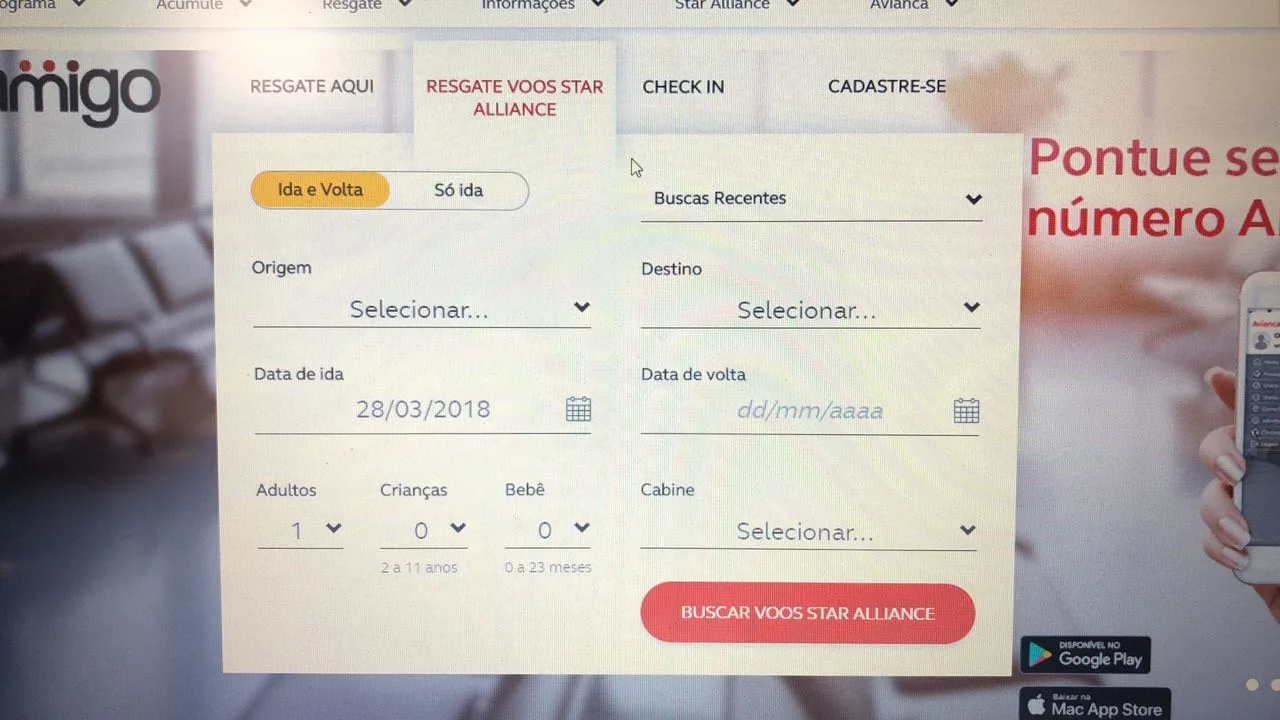Open the Destino selector

(810, 310)
